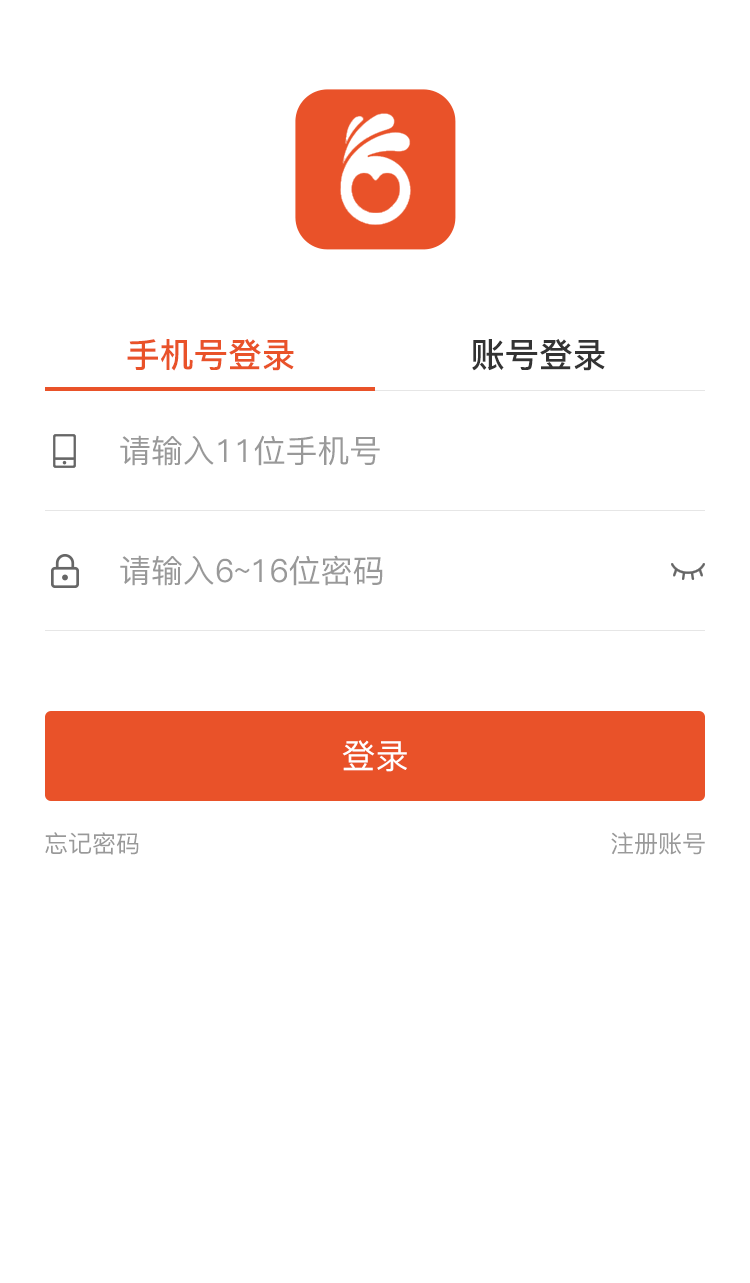Tap the divider line under the phone input
This screenshot has width=750, height=1283.
[375, 510]
